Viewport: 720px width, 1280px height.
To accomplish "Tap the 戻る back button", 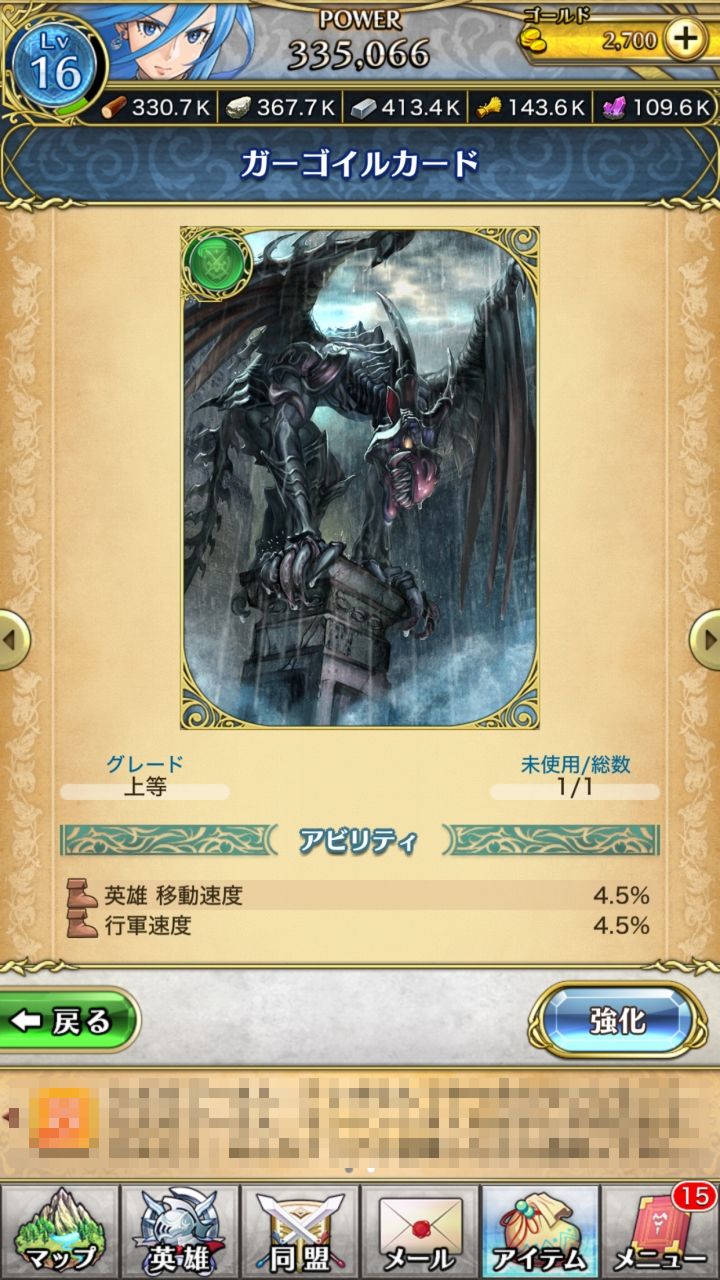I will pos(68,1020).
